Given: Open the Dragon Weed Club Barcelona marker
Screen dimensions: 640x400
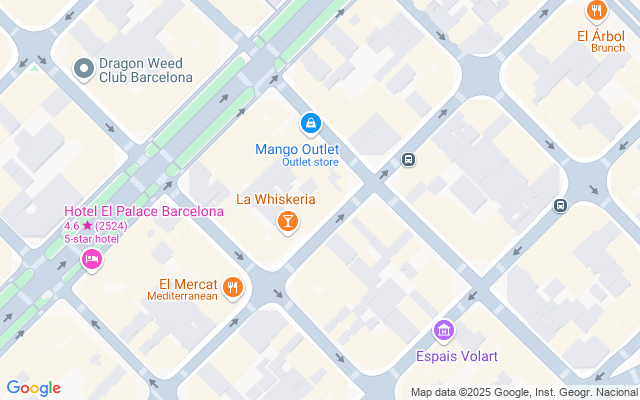Looking at the screenshot, I should pyautogui.click(x=84, y=69).
